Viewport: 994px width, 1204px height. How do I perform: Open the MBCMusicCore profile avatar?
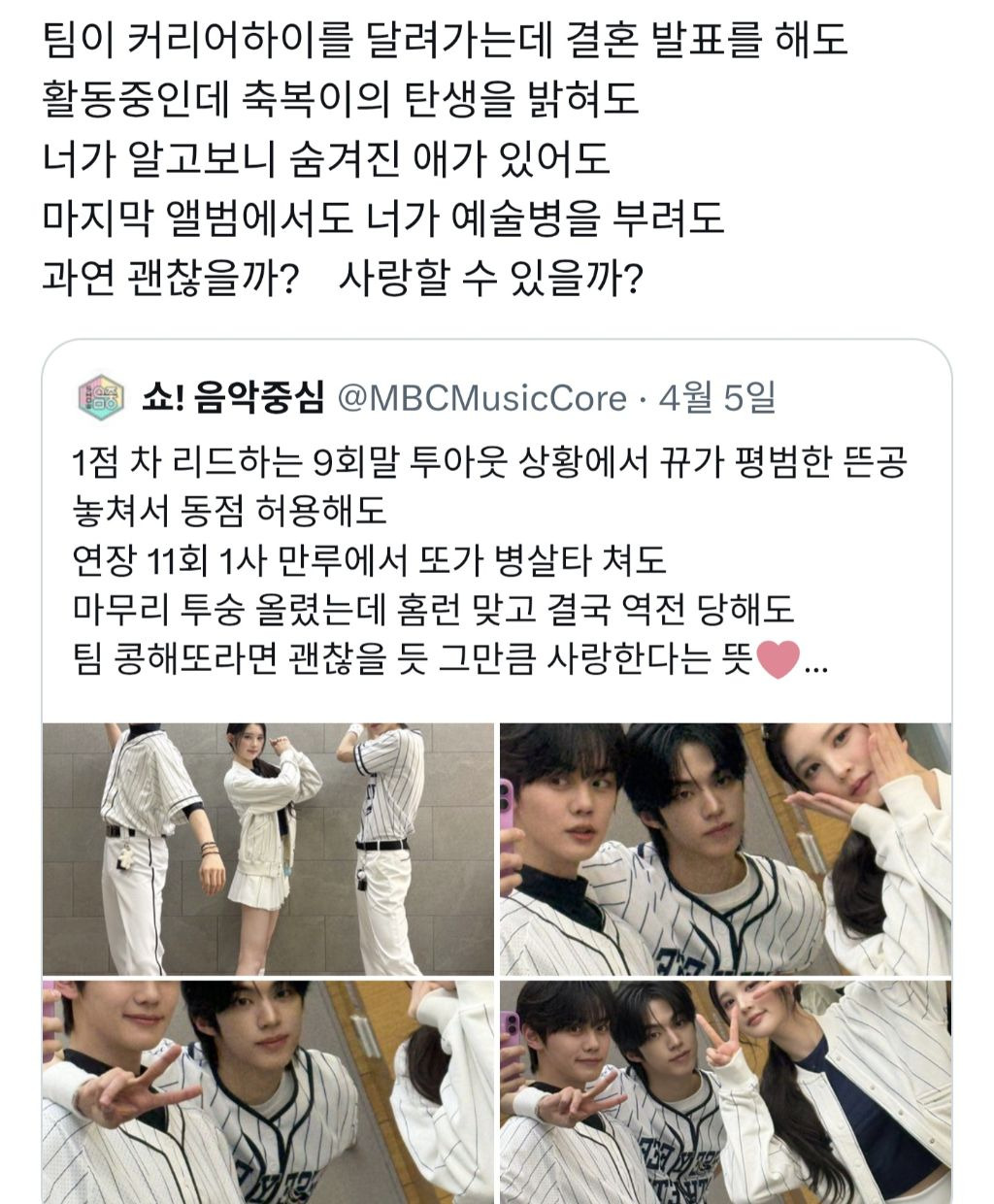click(x=101, y=396)
